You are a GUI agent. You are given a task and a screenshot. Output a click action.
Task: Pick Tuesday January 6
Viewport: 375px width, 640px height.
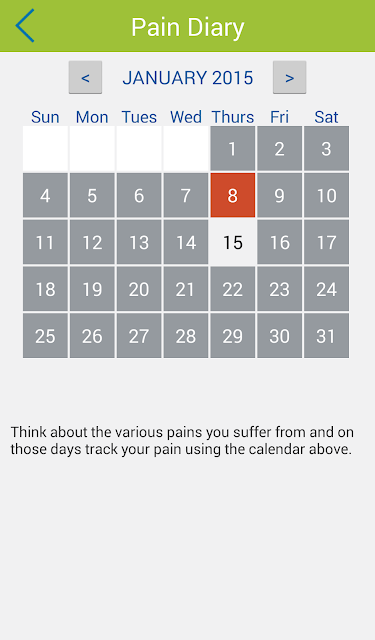pos(139,195)
